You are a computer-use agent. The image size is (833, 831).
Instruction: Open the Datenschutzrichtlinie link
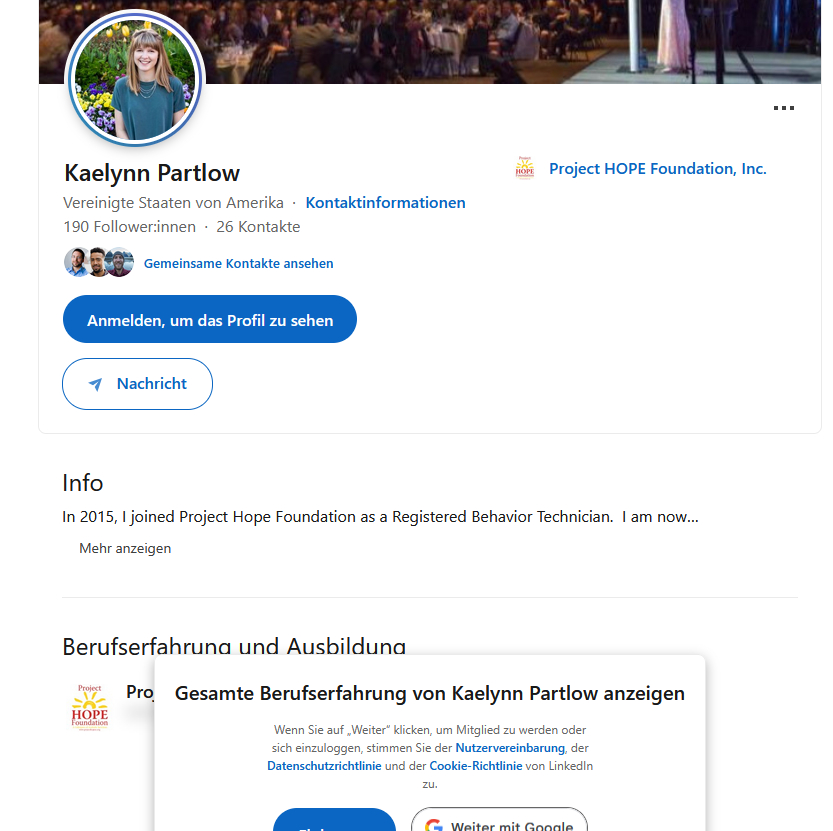[x=324, y=766]
